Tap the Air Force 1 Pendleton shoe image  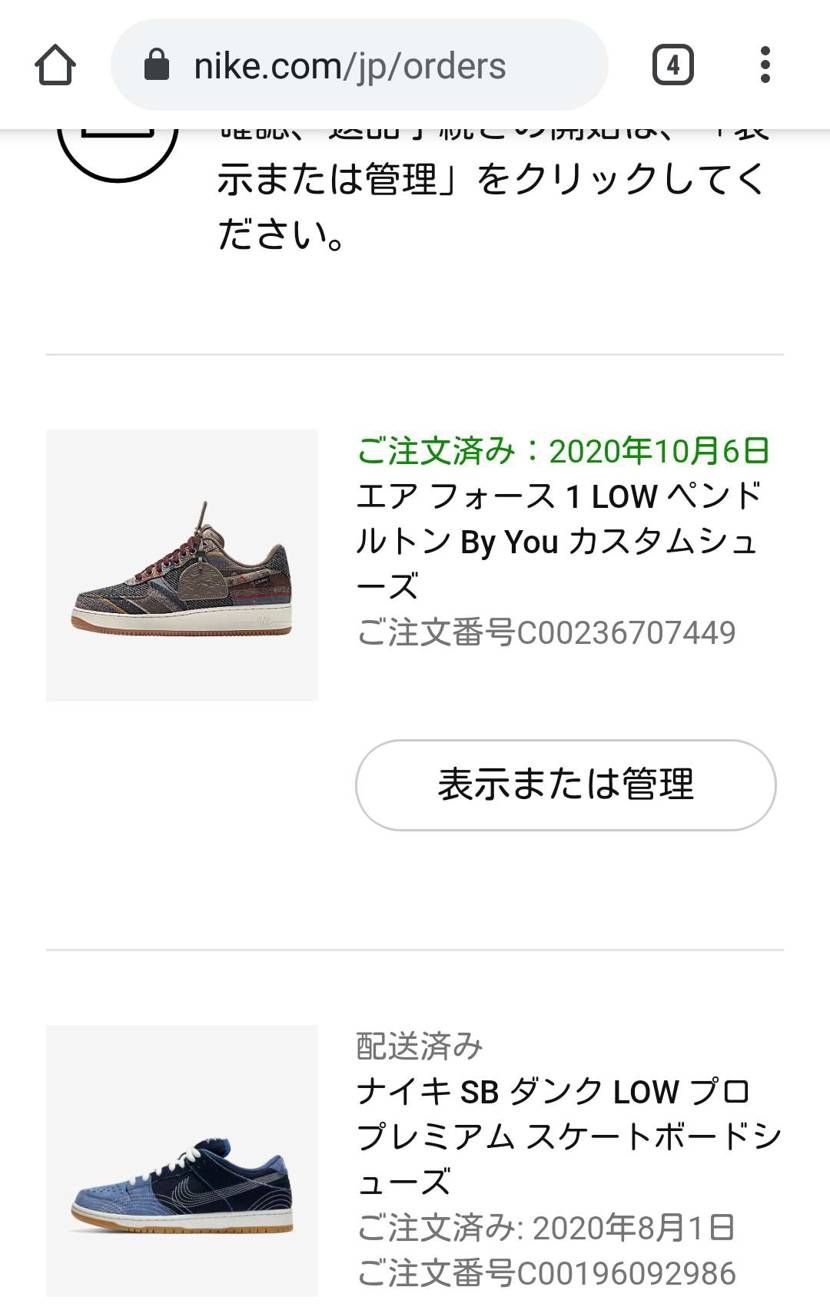pos(181,565)
